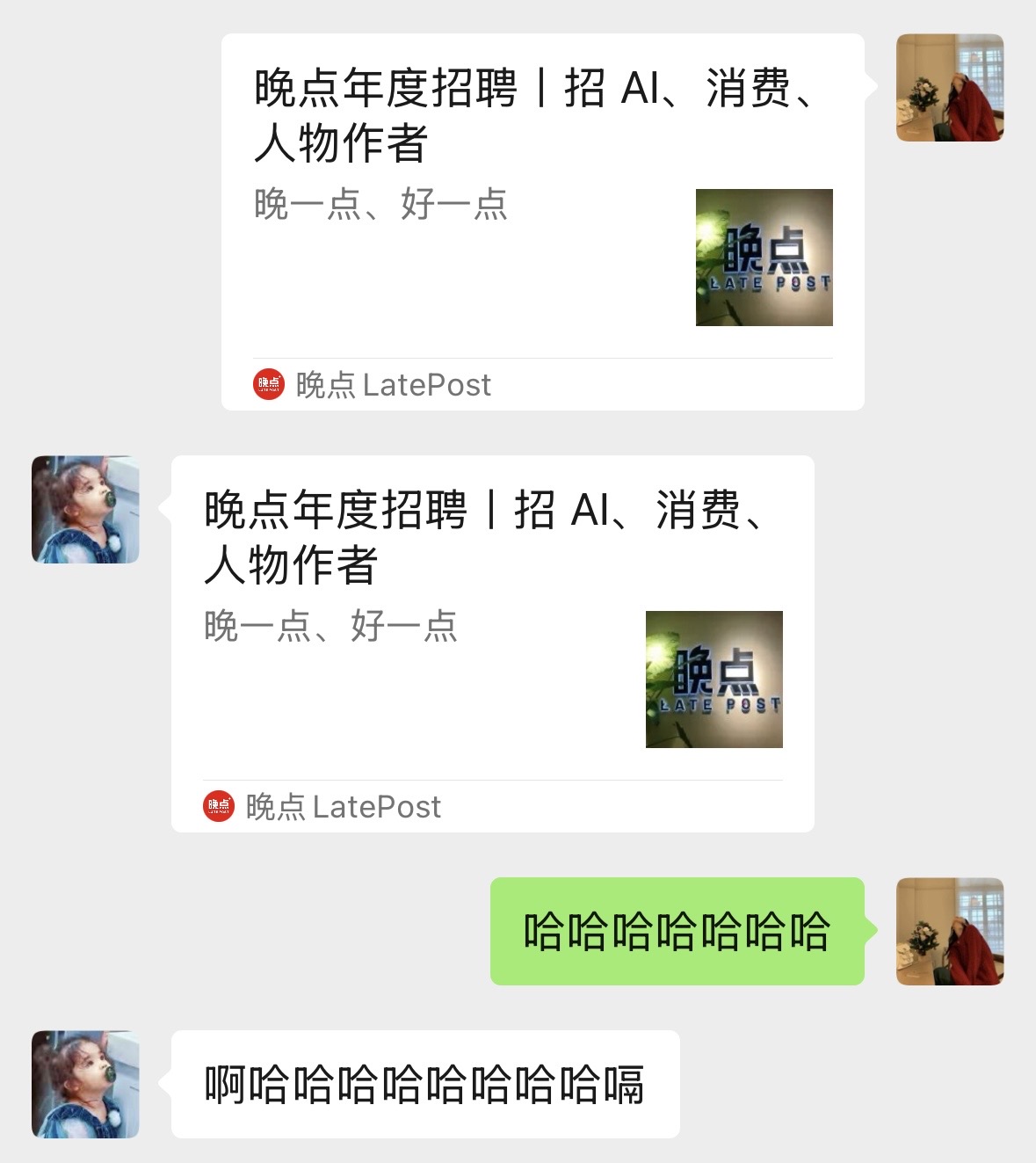Viewport: 1036px width, 1163px height.
Task: Tap your avatar beside the sent article card
Action: tap(949, 87)
